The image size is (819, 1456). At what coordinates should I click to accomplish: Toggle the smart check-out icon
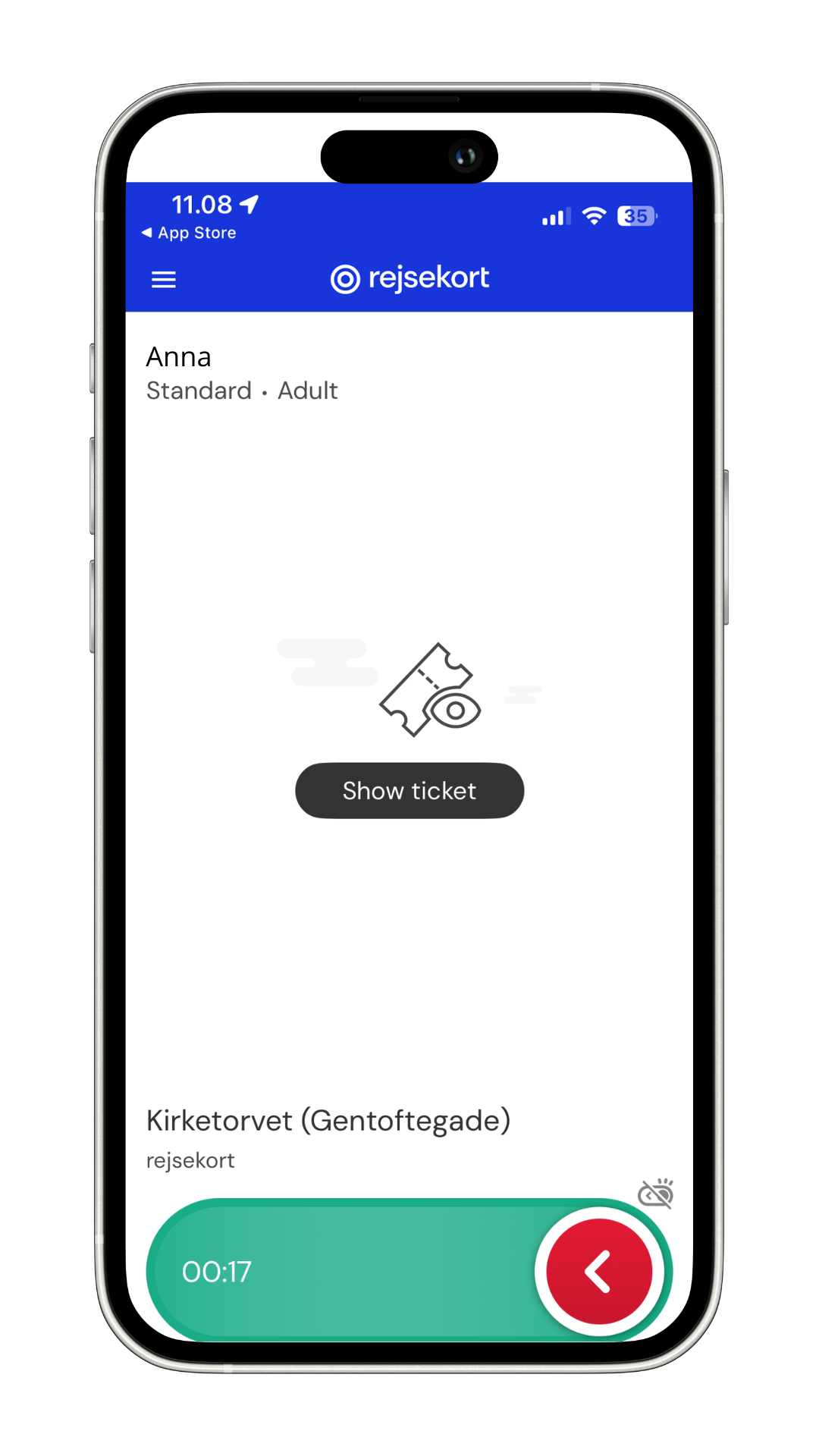(655, 1194)
